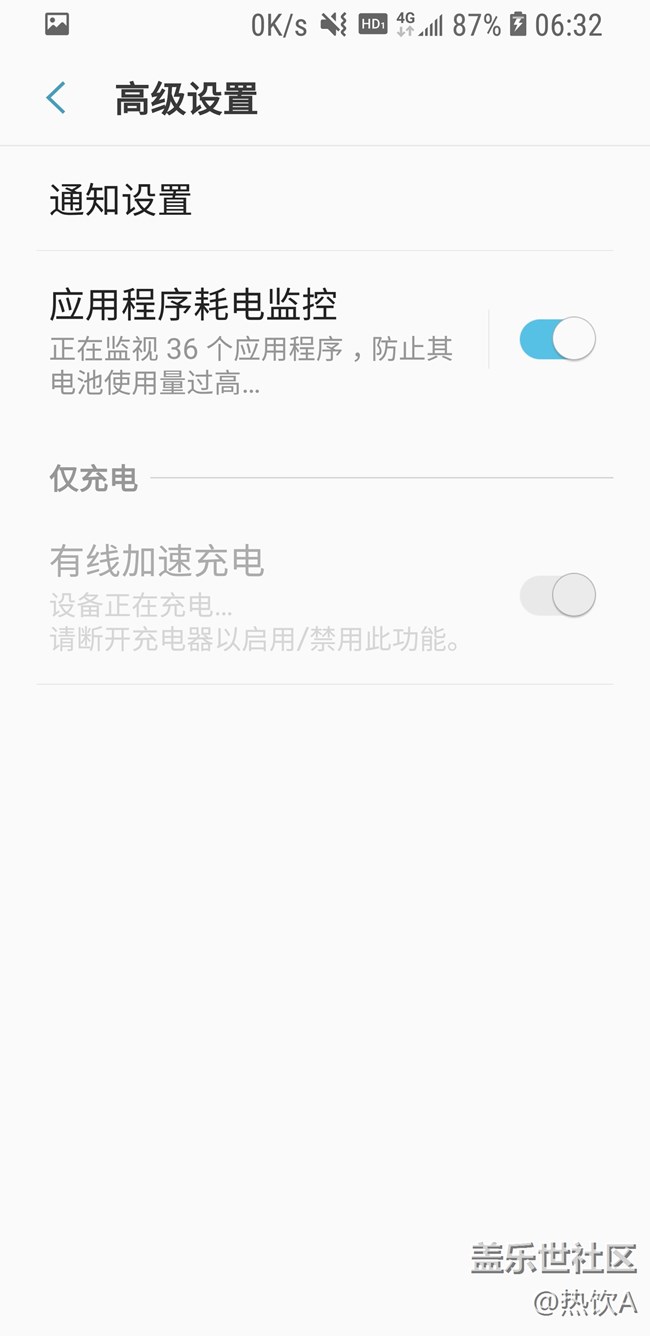
Task: Open 应用程序耗电监控 details
Action: (x=262, y=340)
